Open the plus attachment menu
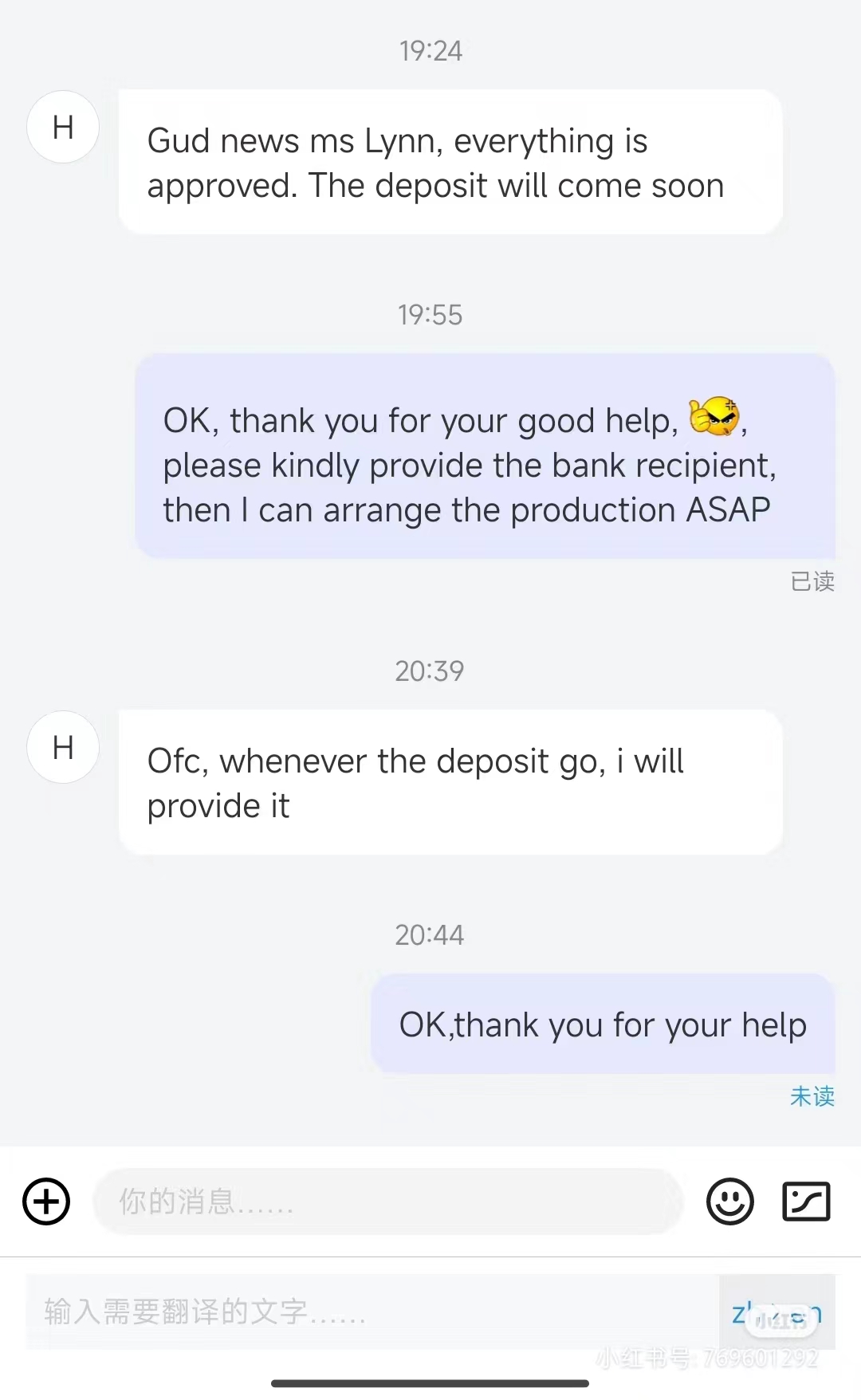The image size is (861, 1400). click(46, 1201)
